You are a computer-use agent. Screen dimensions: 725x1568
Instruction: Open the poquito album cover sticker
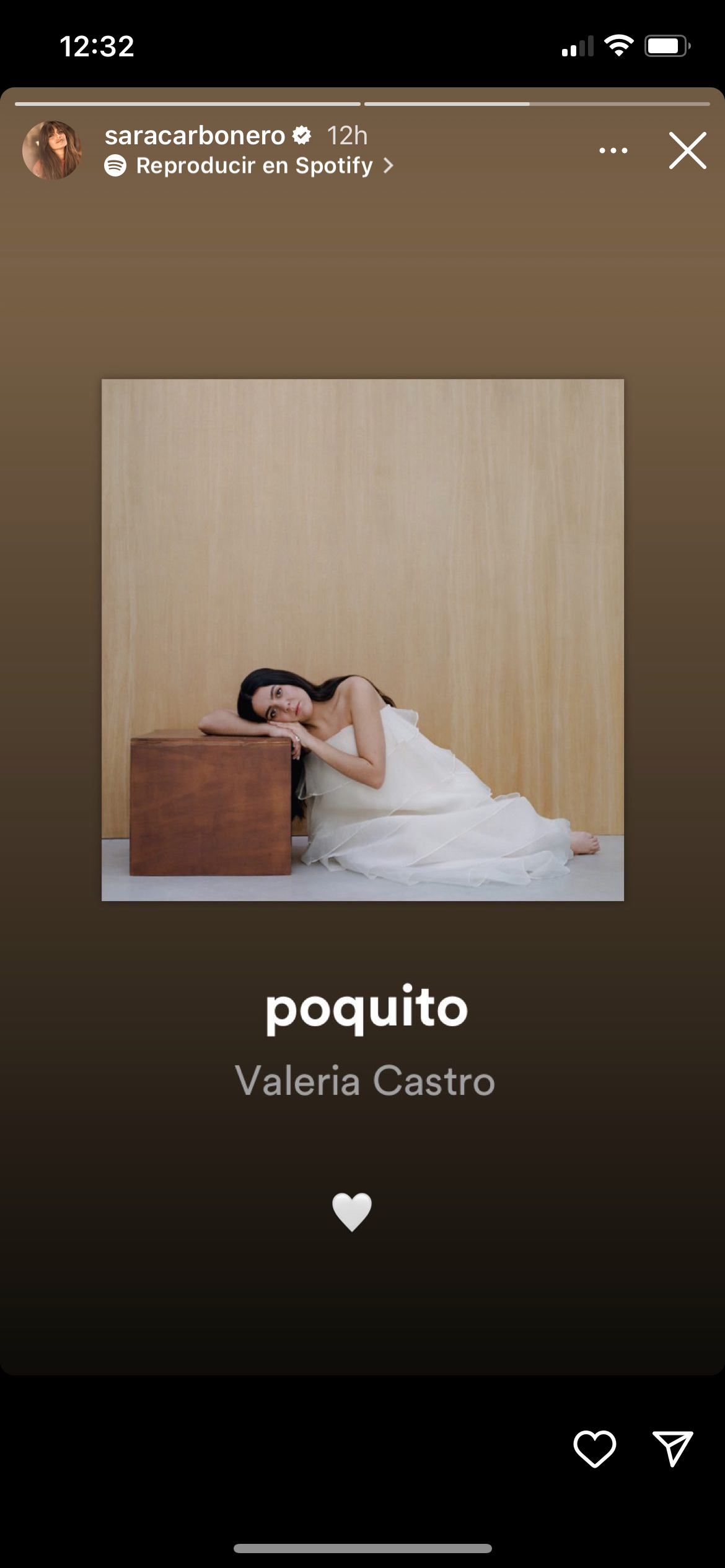362,640
